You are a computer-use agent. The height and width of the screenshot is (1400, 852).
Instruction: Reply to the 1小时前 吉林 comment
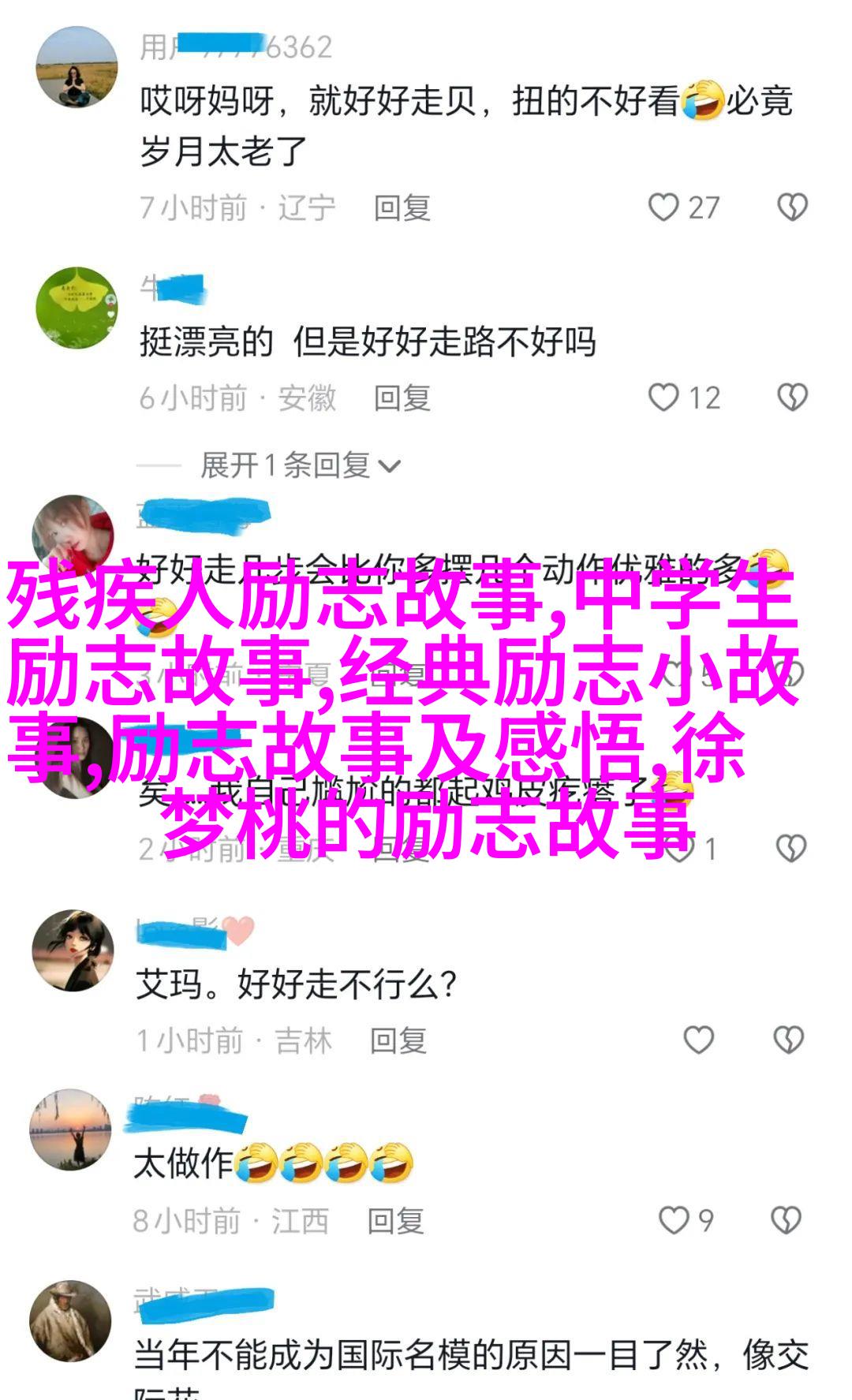(x=398, y=1041)
